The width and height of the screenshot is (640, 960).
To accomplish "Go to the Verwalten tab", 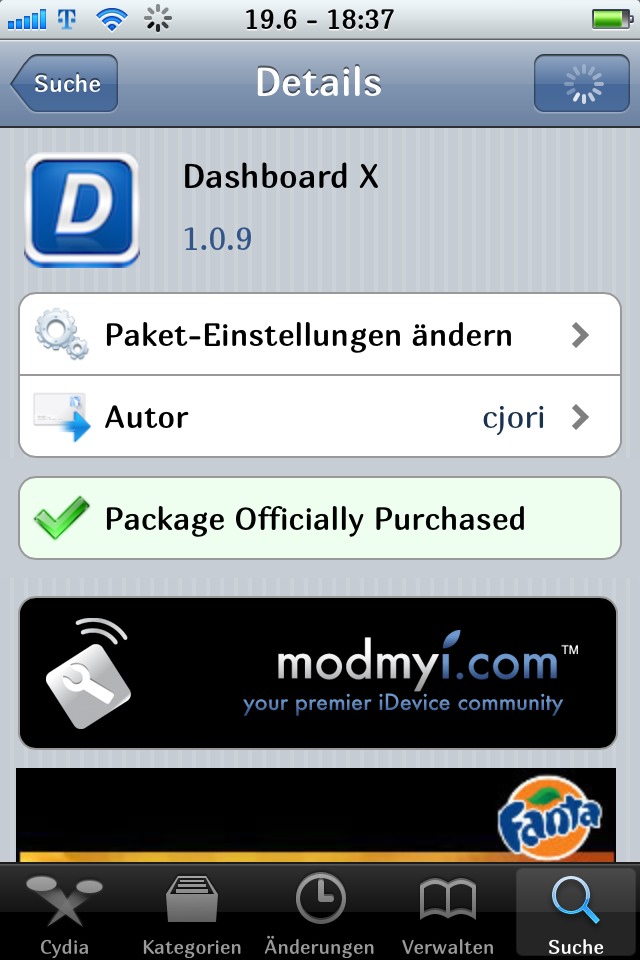I will (448, 912).
